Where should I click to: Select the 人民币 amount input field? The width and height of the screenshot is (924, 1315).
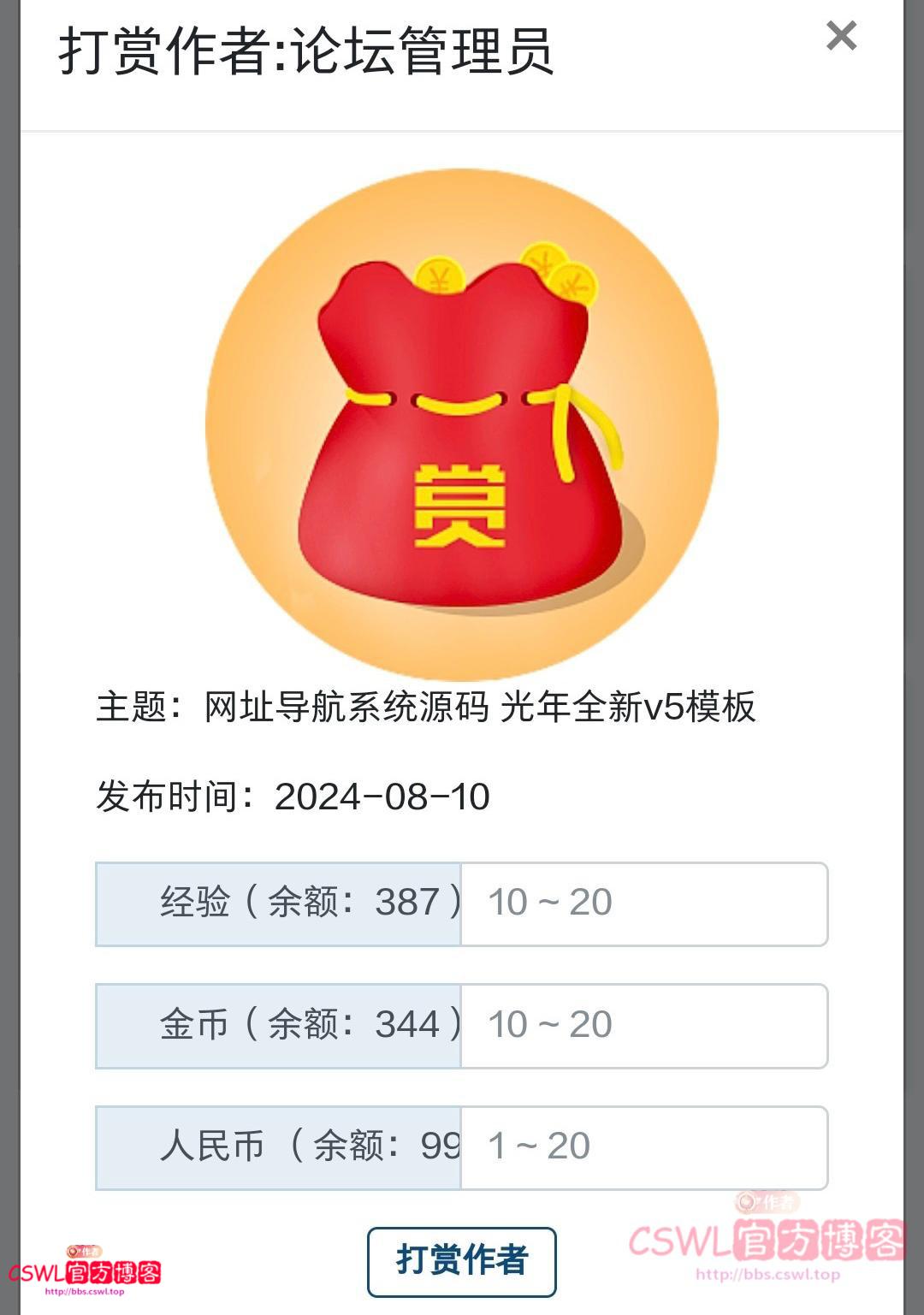[643, 1147]
